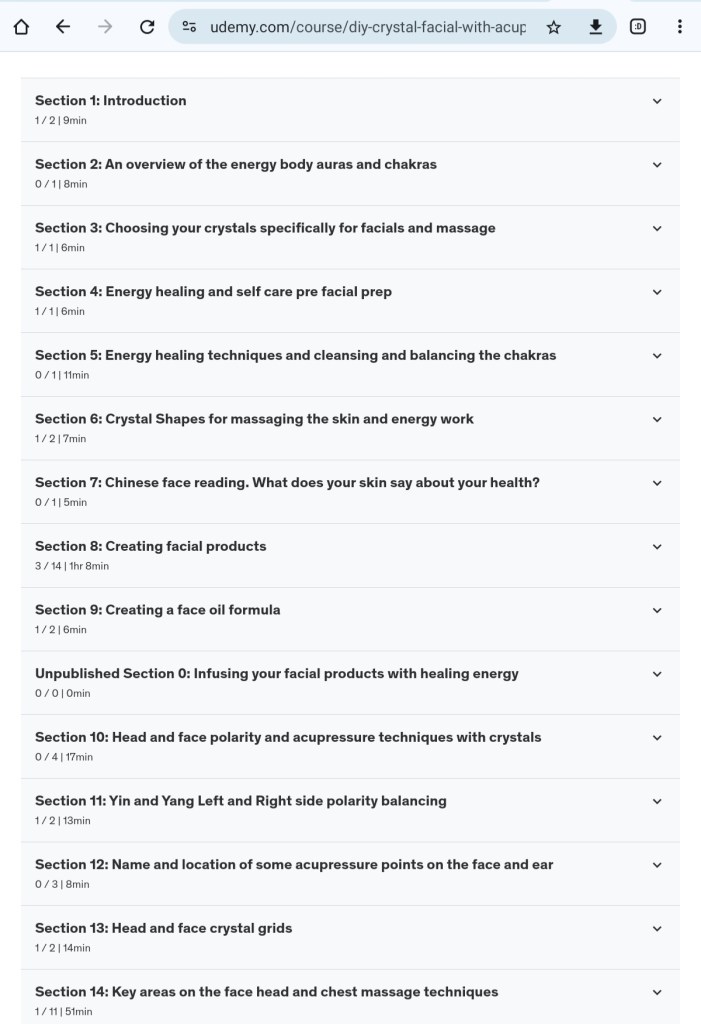The height and width of the screenshot is (1024, 701).
Task: Expand Section 8: Creating facial products
Action: coord(657,547)
